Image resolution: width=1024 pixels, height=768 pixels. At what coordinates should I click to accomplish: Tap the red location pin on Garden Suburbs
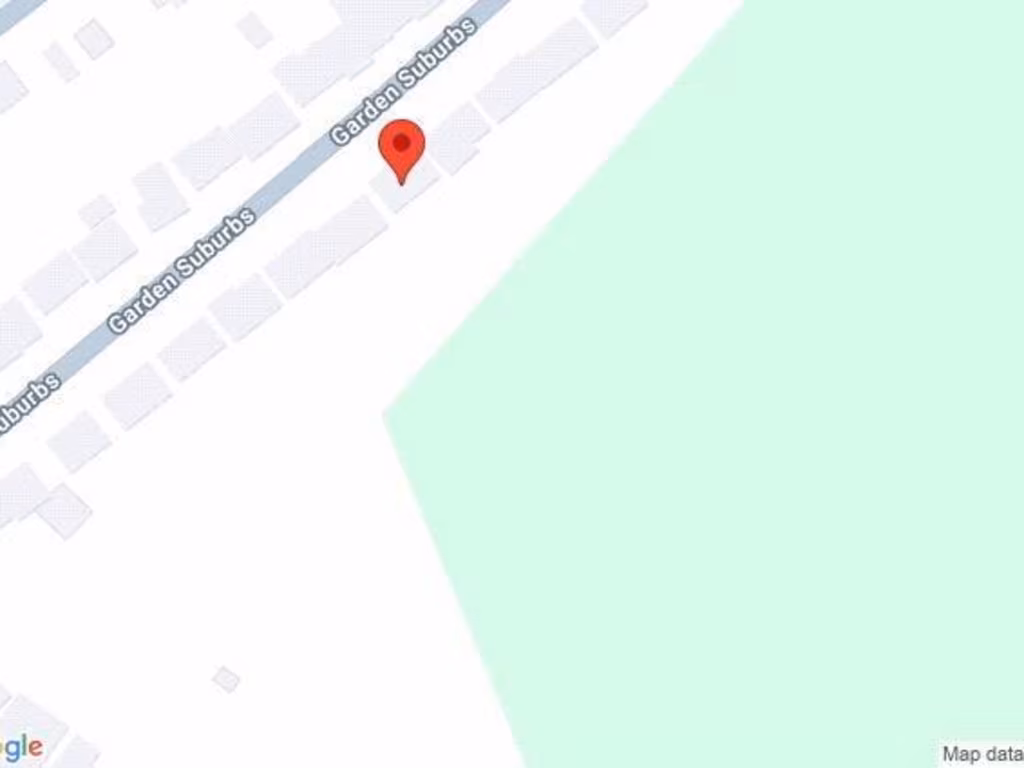(x=401, y=148)
